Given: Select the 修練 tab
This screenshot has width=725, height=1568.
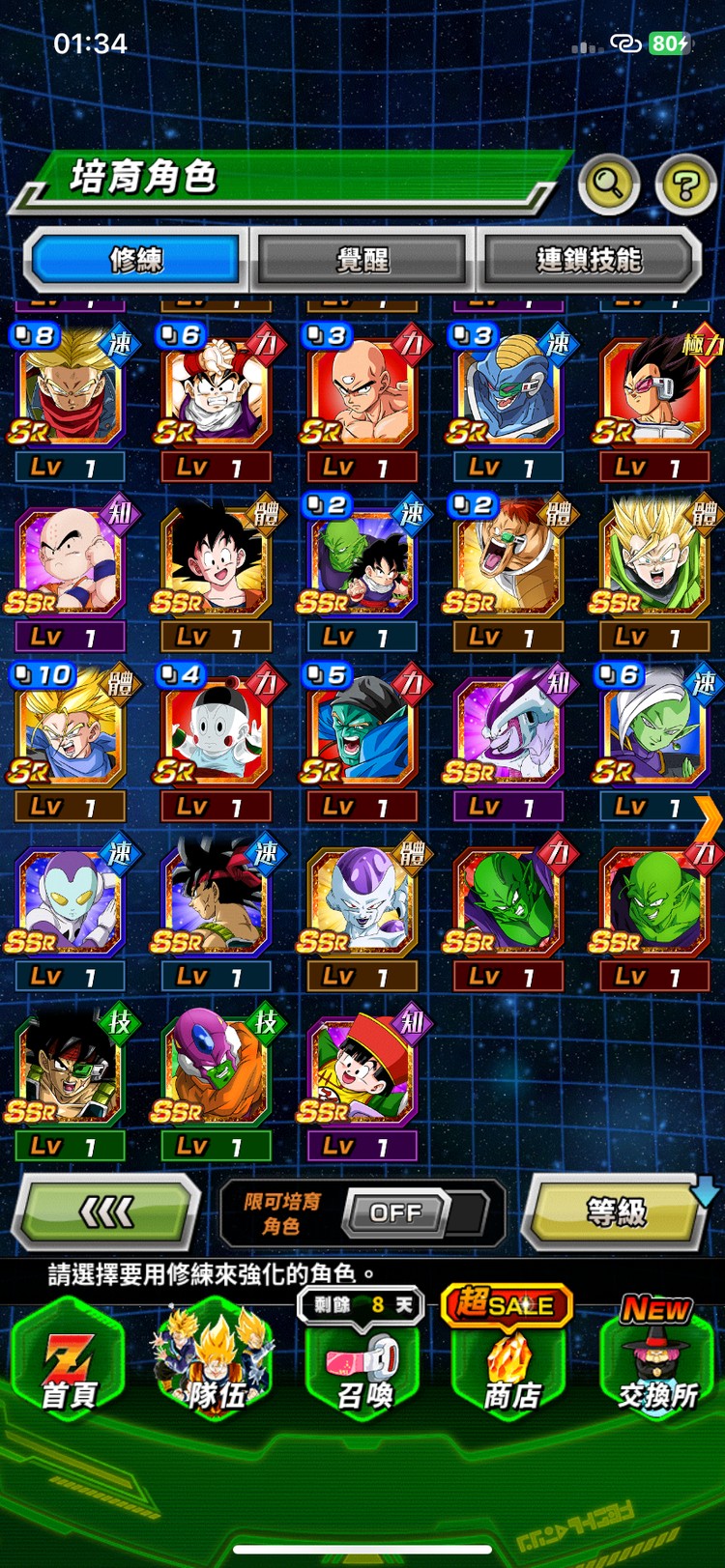Looking at the screenshot, I should click(136, 259).
